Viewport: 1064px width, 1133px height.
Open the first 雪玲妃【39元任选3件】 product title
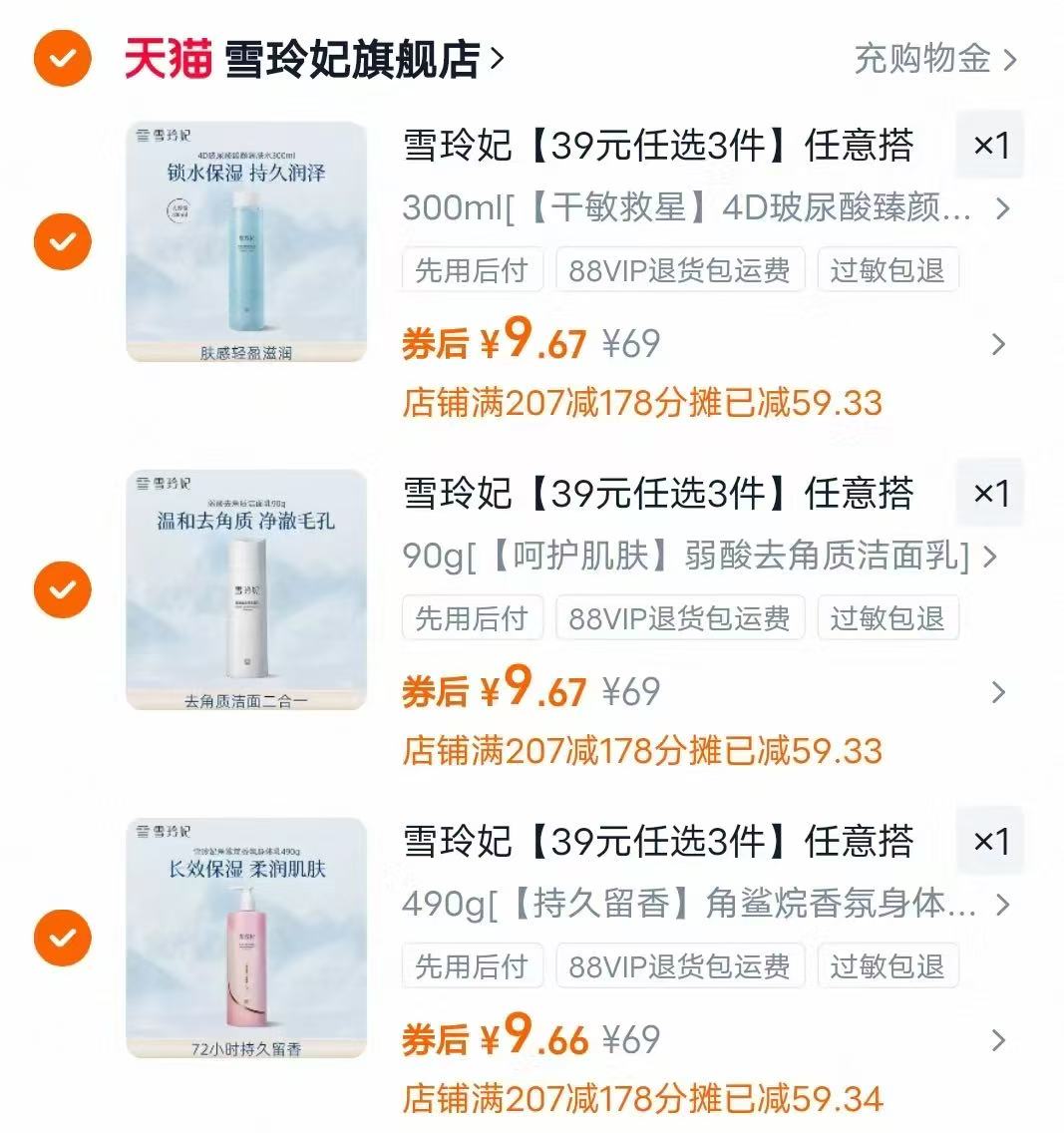tap(661, 144)
